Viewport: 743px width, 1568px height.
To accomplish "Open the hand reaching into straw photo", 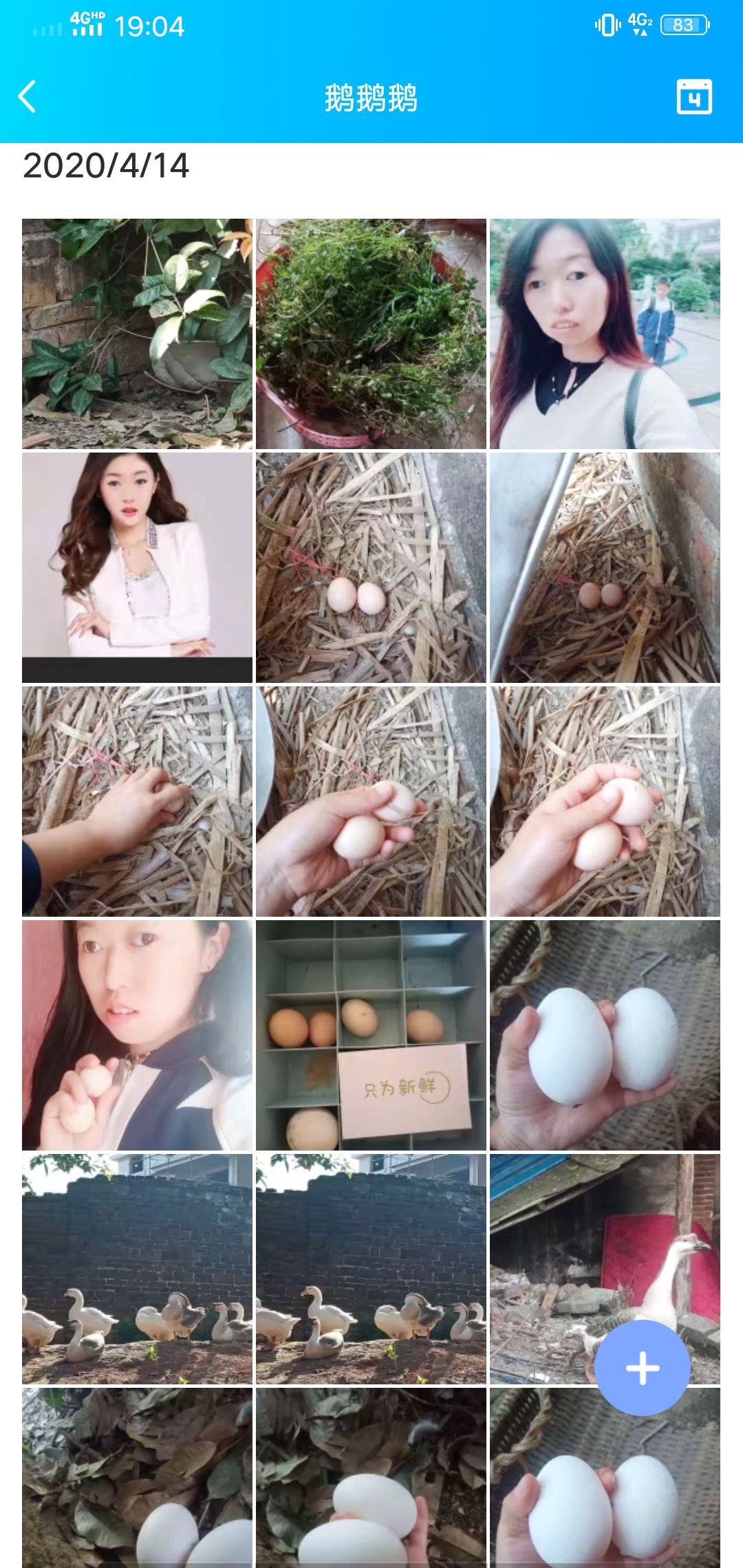I will (137, 801).
